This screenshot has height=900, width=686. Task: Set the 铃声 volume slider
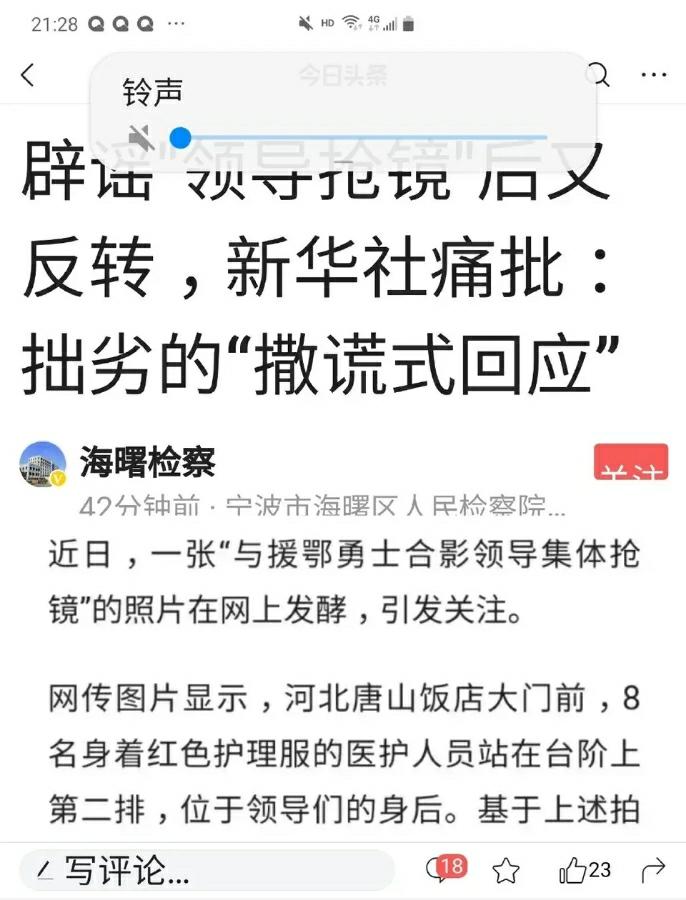180,137
